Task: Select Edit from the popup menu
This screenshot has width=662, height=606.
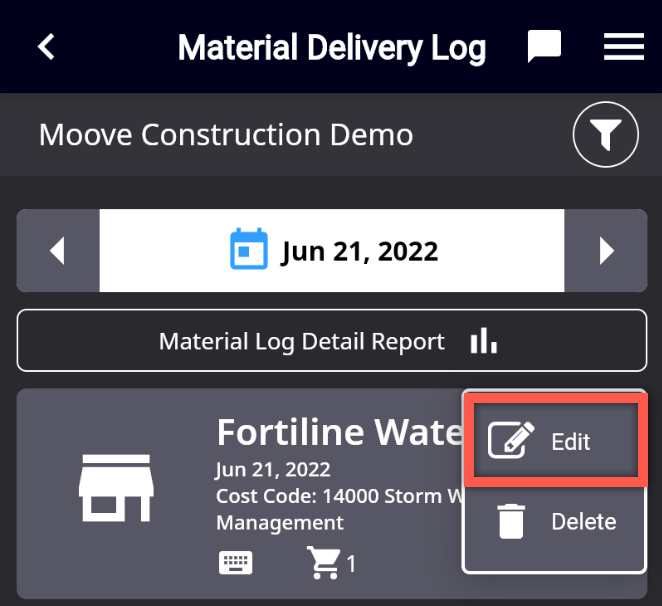Action: [554, 441]
